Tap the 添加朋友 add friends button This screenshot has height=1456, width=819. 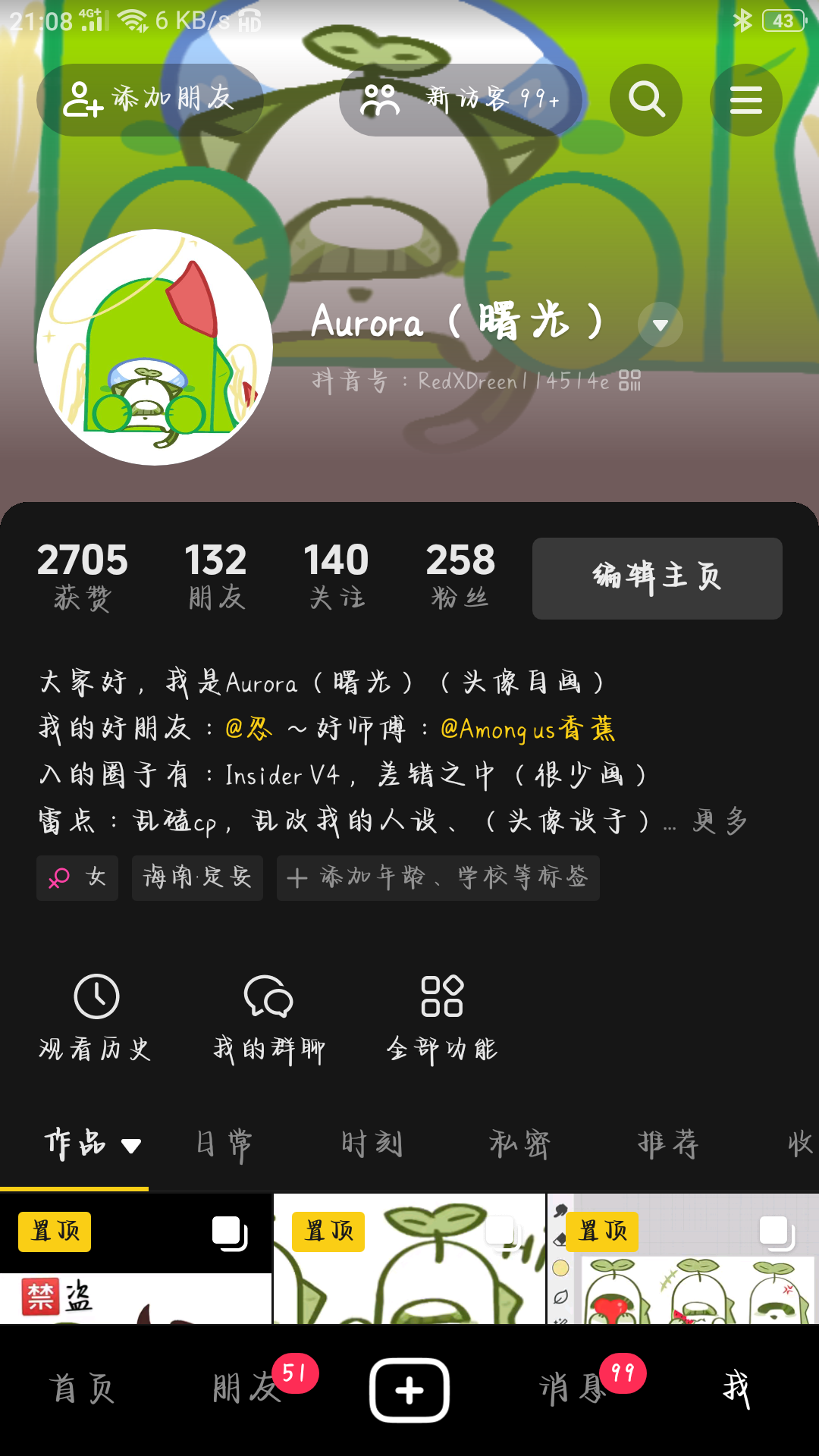[x=149, y=99]
